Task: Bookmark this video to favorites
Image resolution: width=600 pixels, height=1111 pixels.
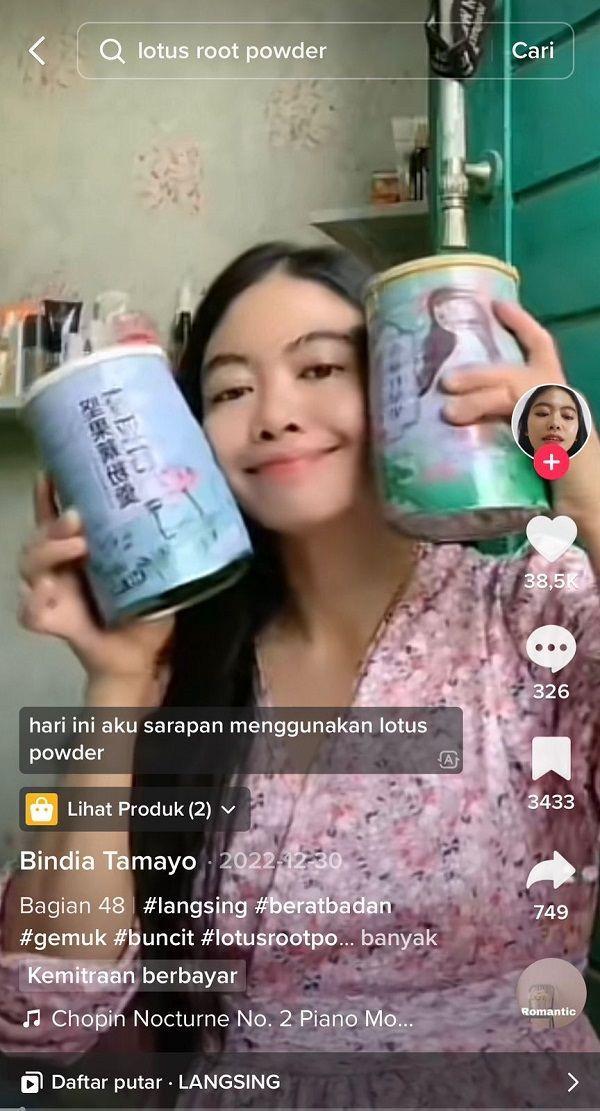Action: tap(551, 760)
